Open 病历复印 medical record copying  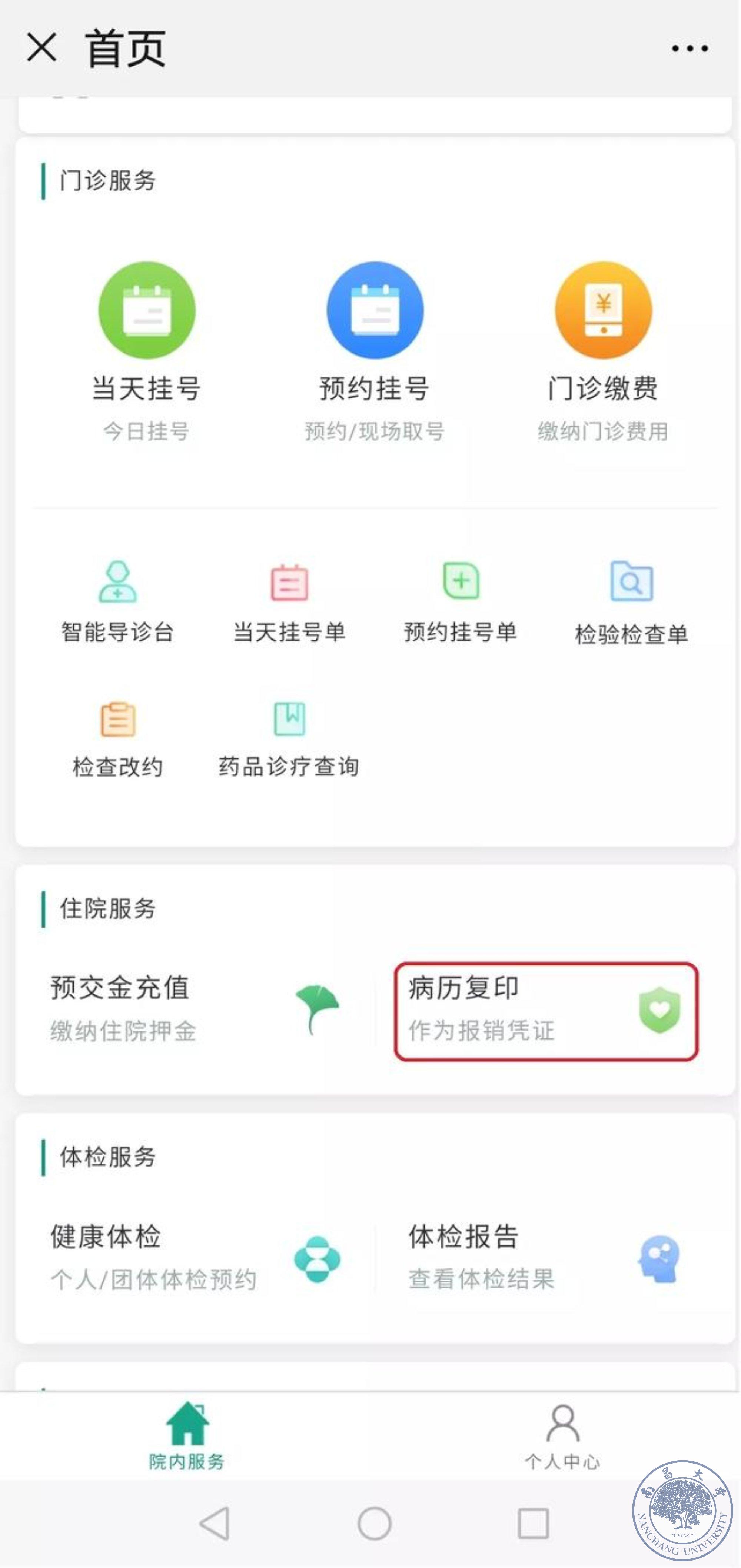(x=545, y=1011)
